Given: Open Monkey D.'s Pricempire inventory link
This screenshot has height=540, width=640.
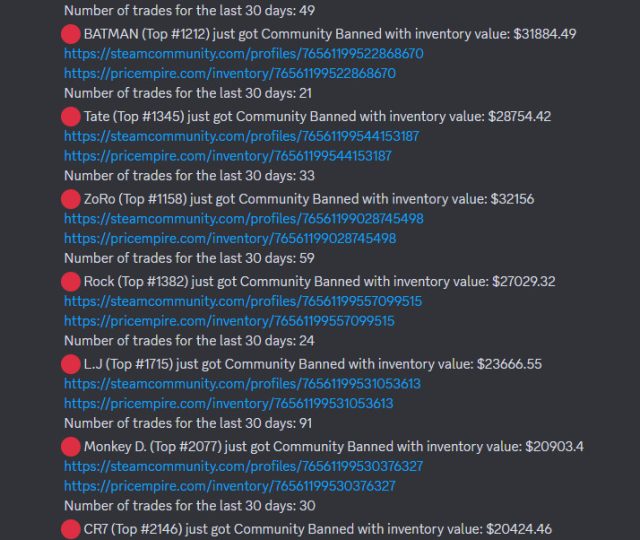Looking at the screenshot, I should pyautogui.click(x=230, y=486).
